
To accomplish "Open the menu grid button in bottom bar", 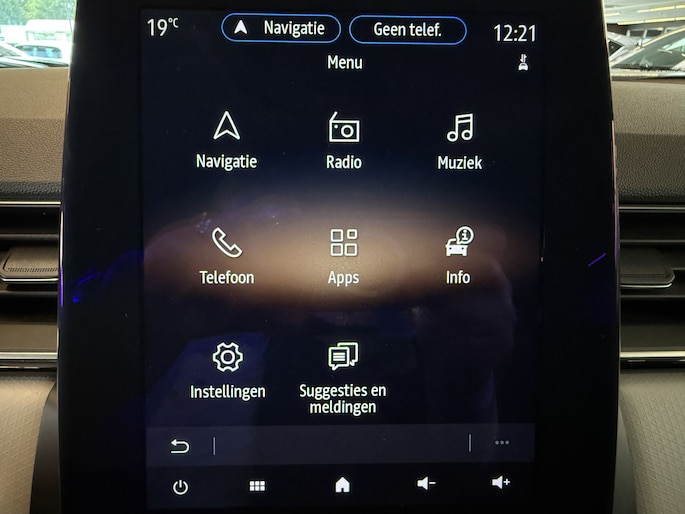I will coord(257,486).
